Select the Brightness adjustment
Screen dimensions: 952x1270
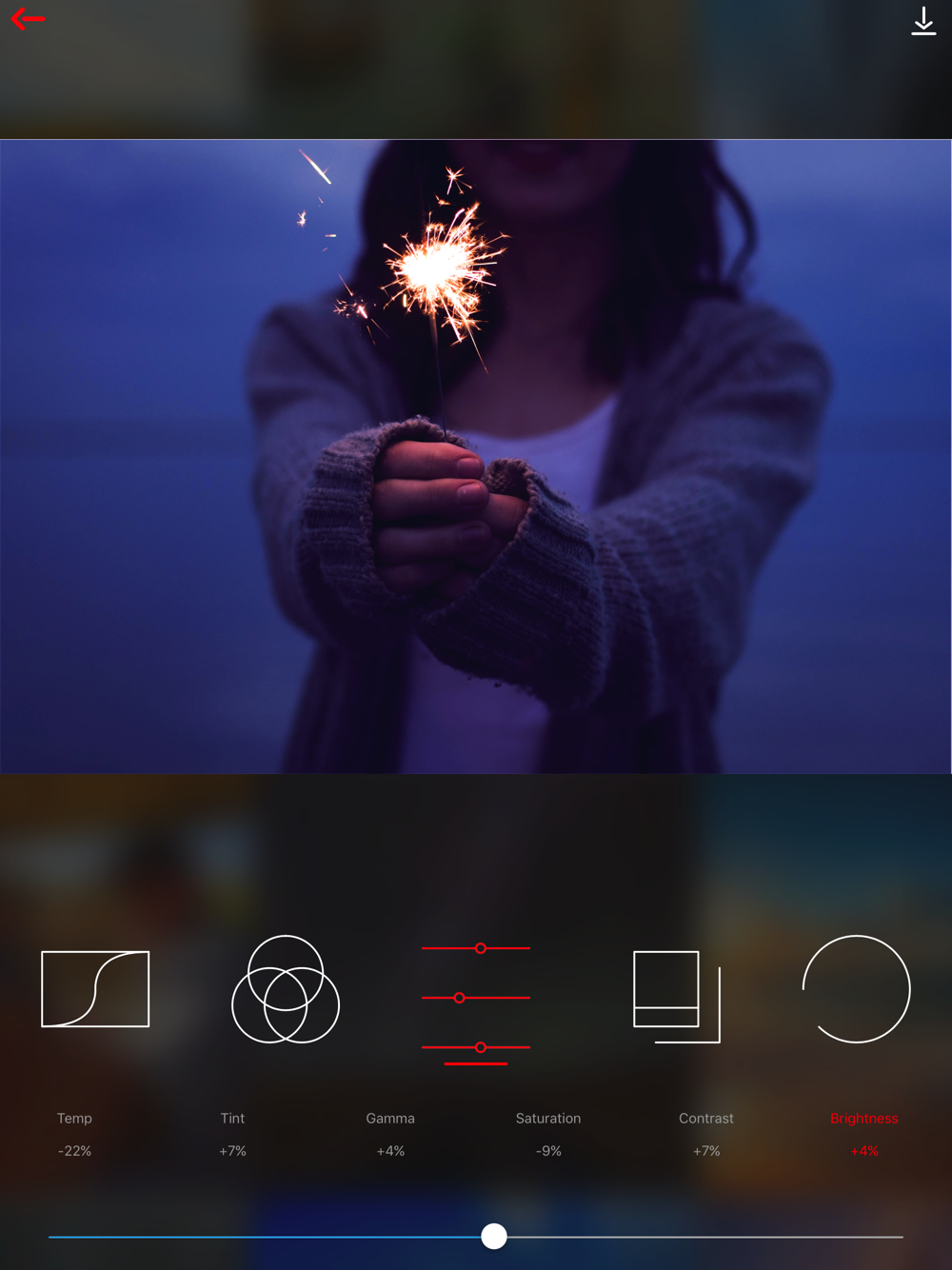[x=864, y=1134]
